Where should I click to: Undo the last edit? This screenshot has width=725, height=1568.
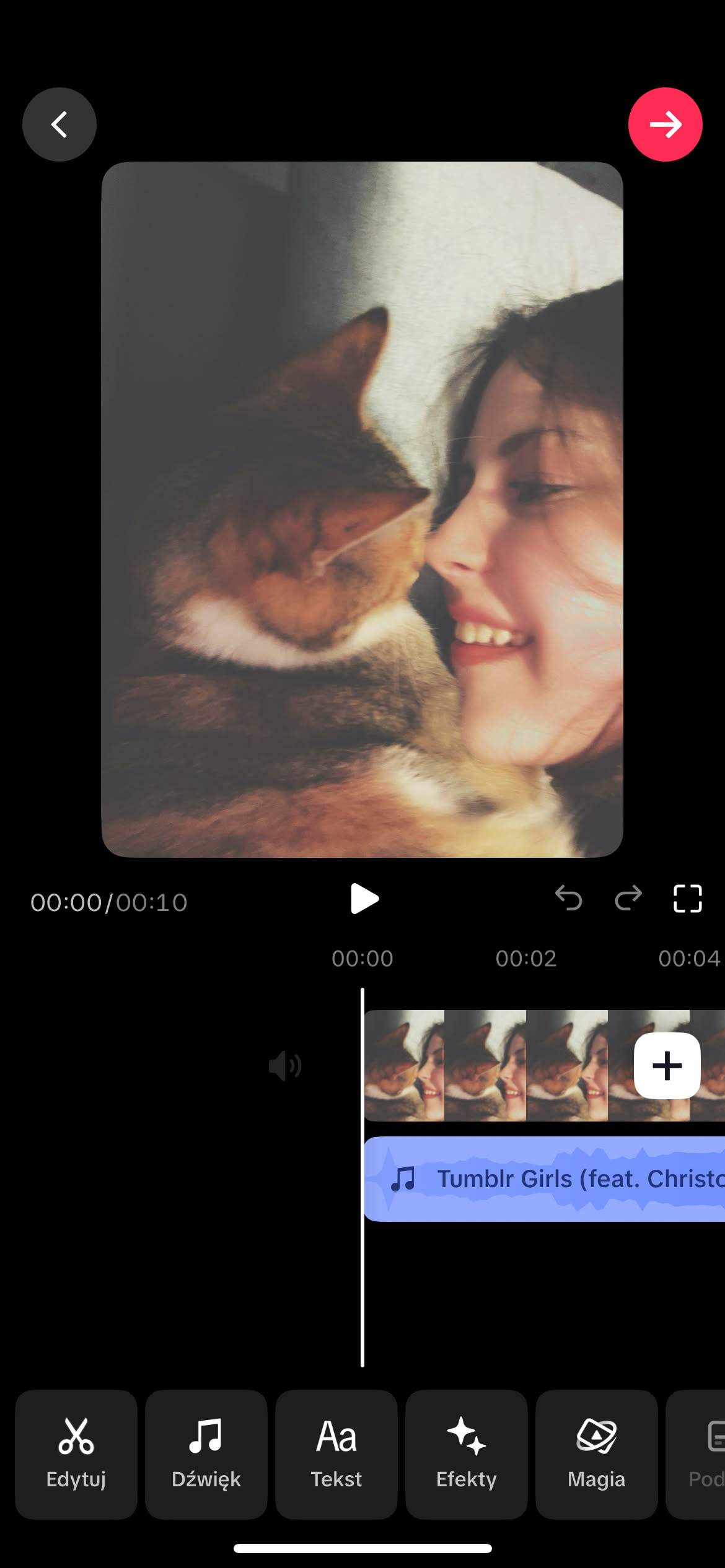click(568, 898)
